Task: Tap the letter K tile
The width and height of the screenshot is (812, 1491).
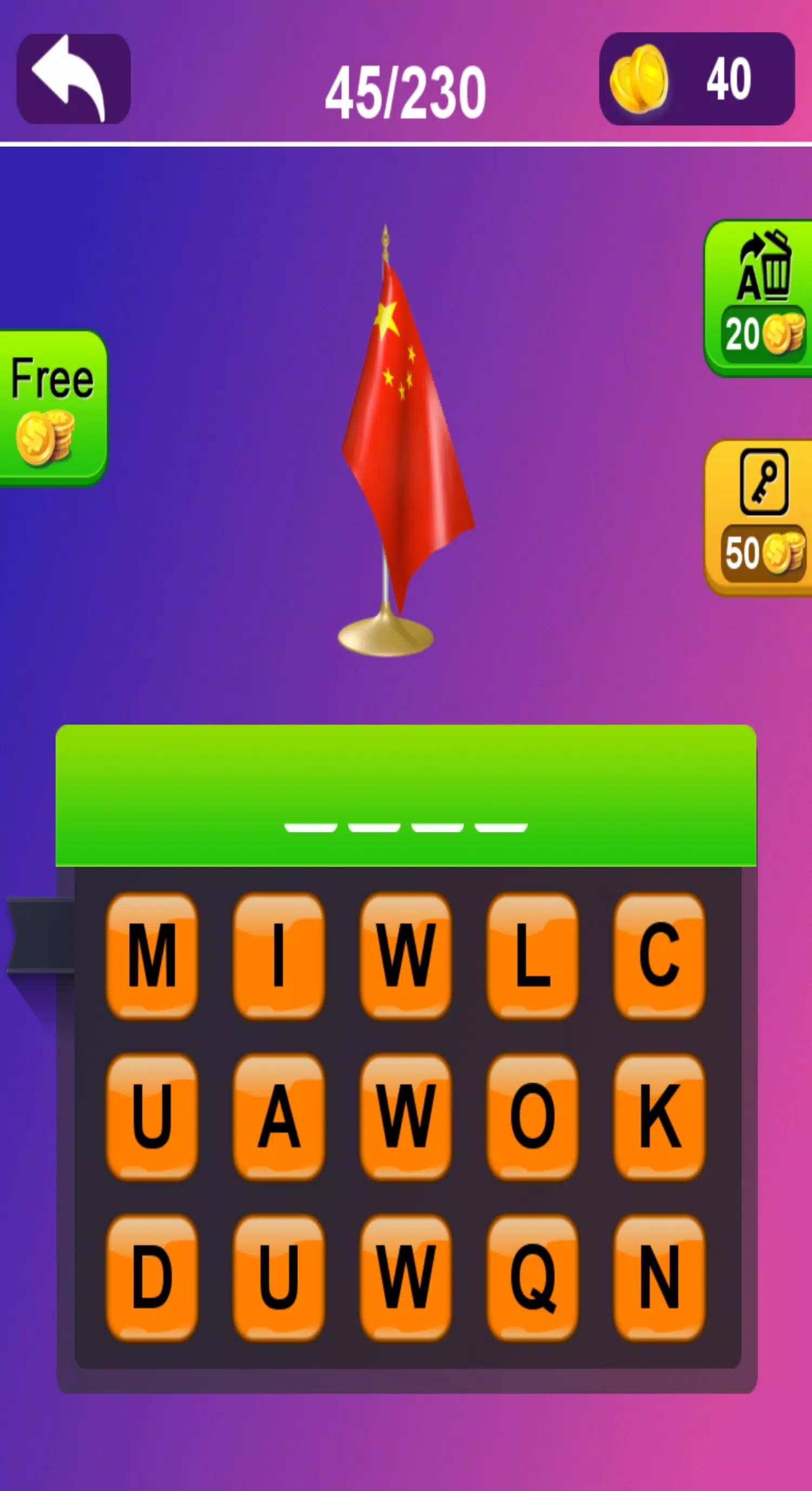Action: click(659, 1116)
